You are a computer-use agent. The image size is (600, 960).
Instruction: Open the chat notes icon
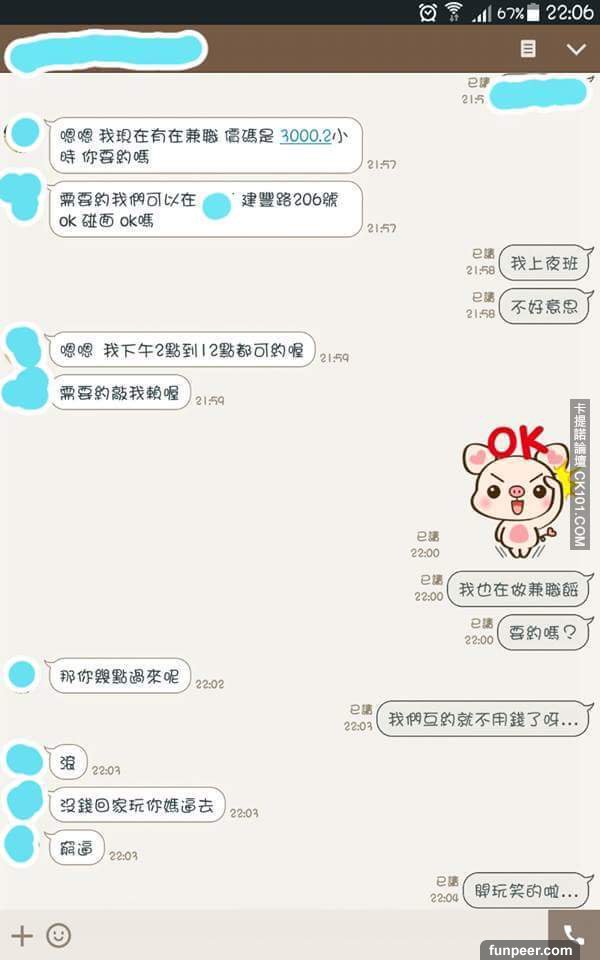[x=528, y=49]
